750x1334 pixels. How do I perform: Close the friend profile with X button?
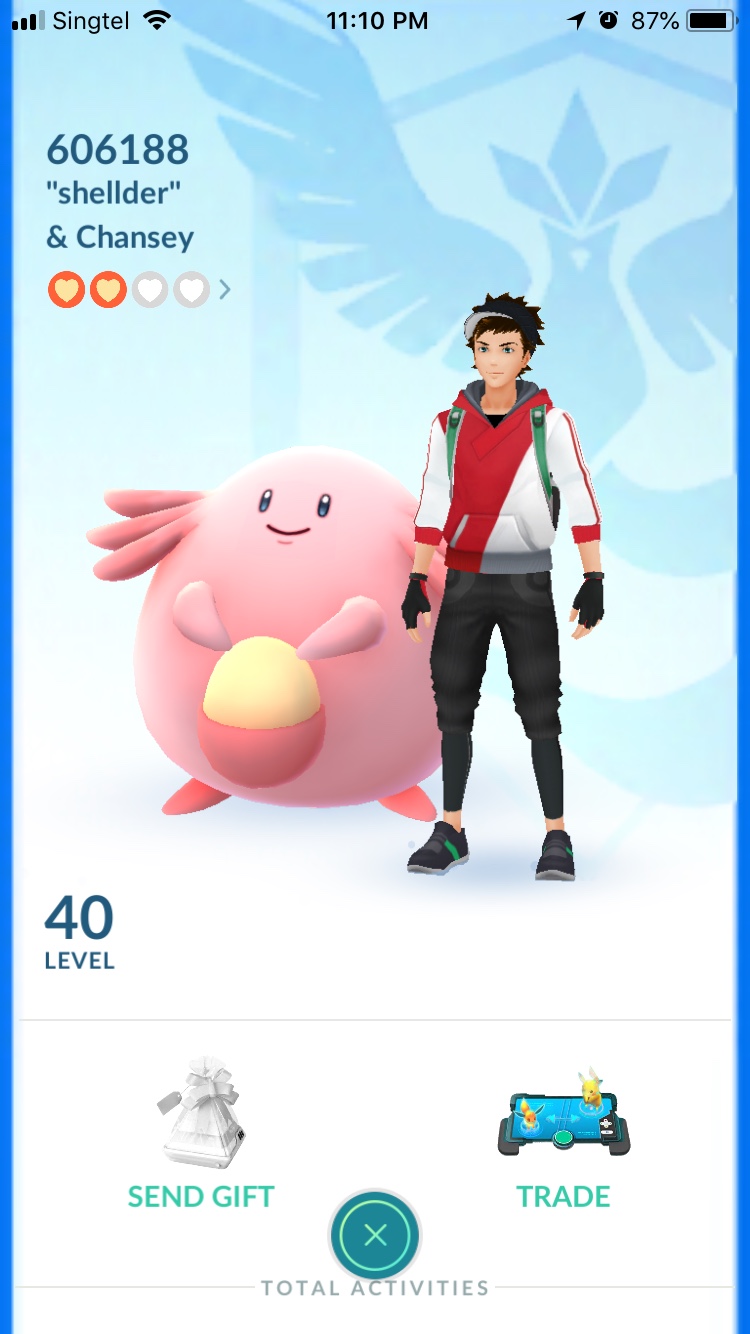[x=375, y=1236]
